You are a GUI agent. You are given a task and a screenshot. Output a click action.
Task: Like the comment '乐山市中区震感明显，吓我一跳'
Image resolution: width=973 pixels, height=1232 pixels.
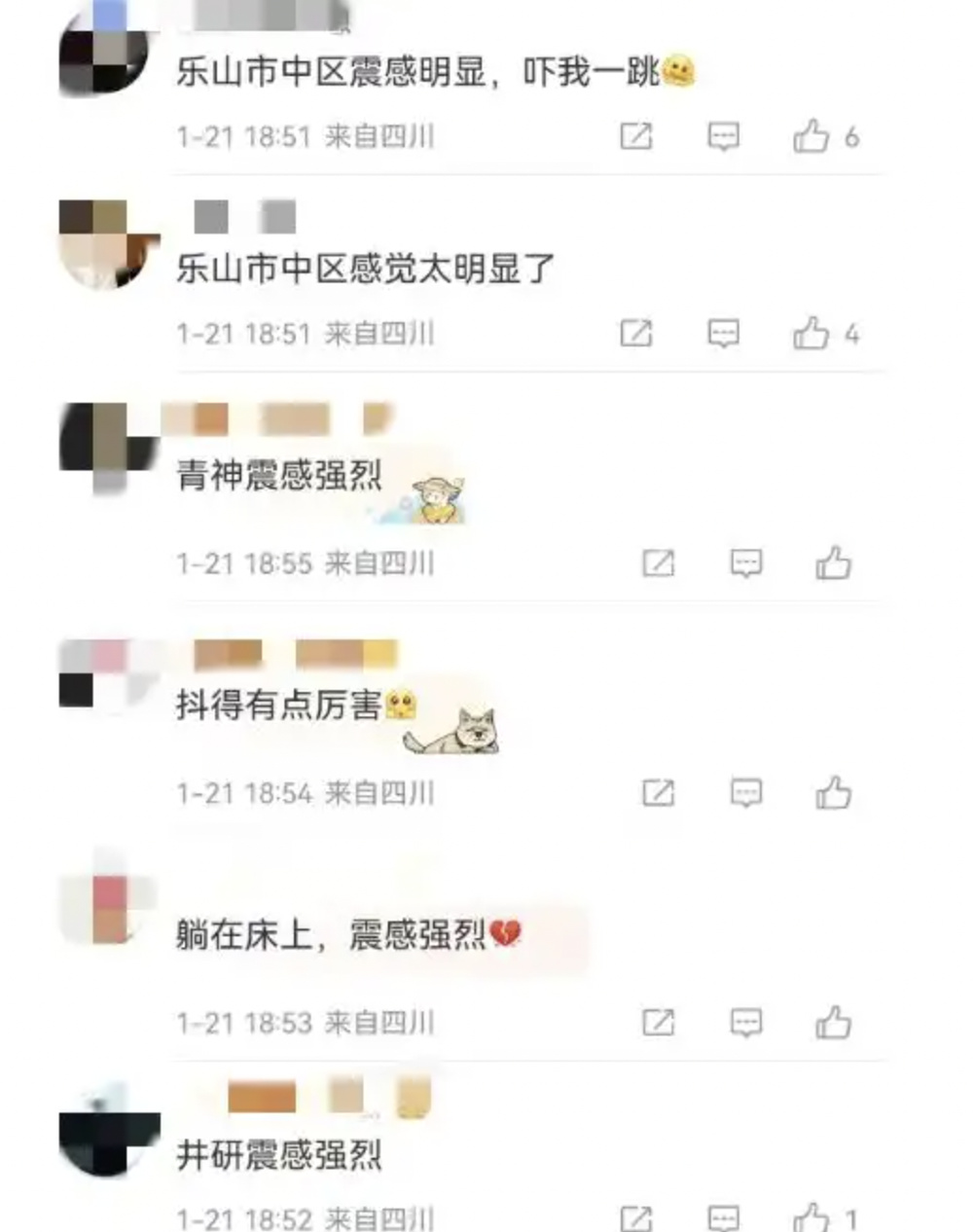click(x=811, y=137)
